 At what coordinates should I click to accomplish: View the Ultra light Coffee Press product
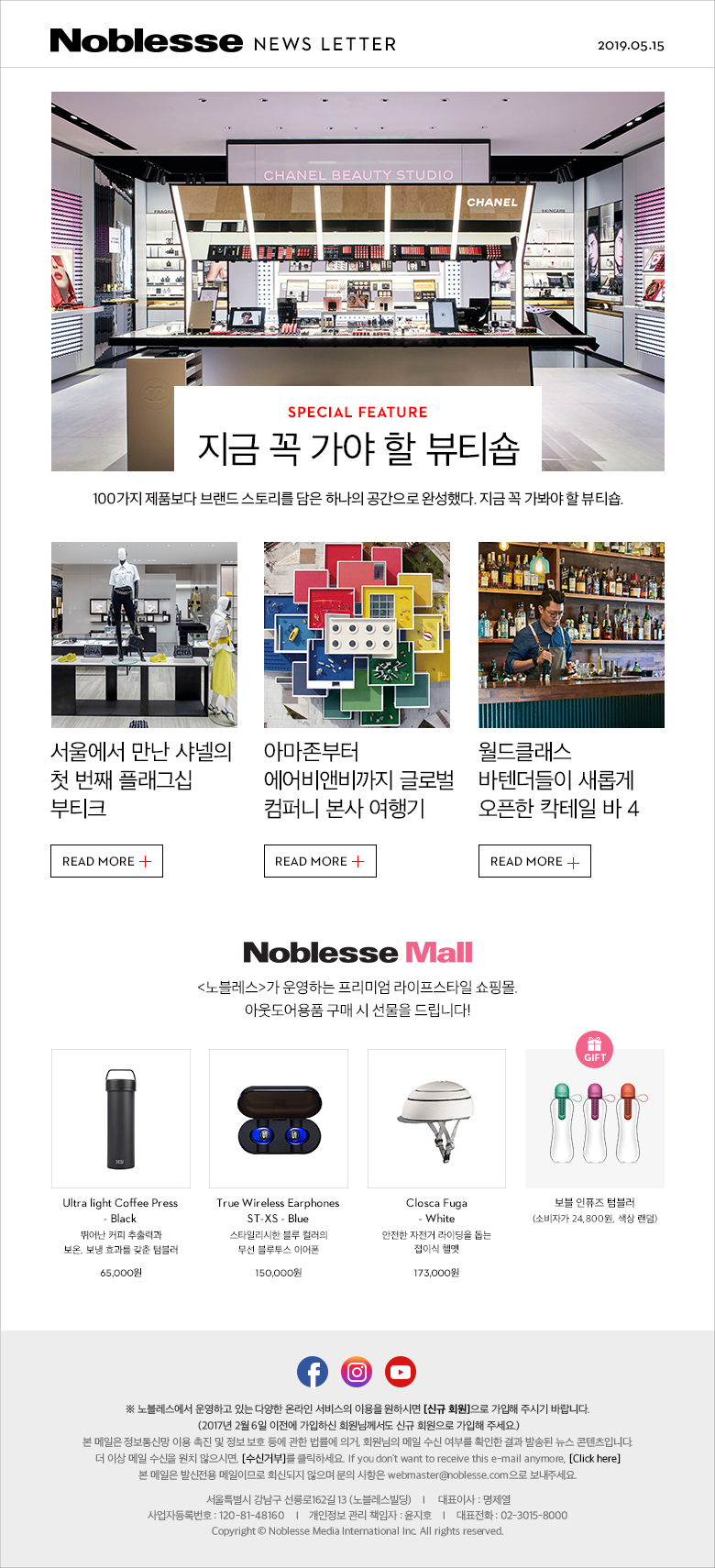pyautogui.click(x=121, y=1119)
